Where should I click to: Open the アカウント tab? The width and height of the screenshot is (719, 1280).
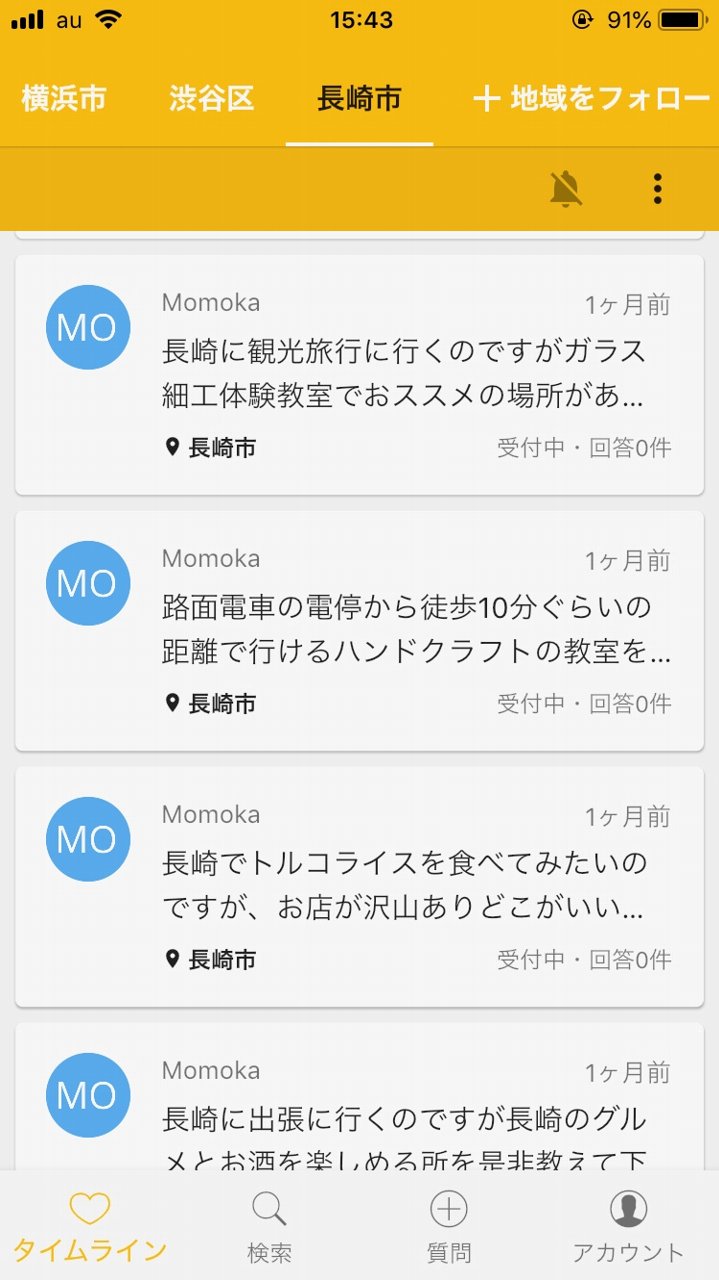[x=628, y=1227]
